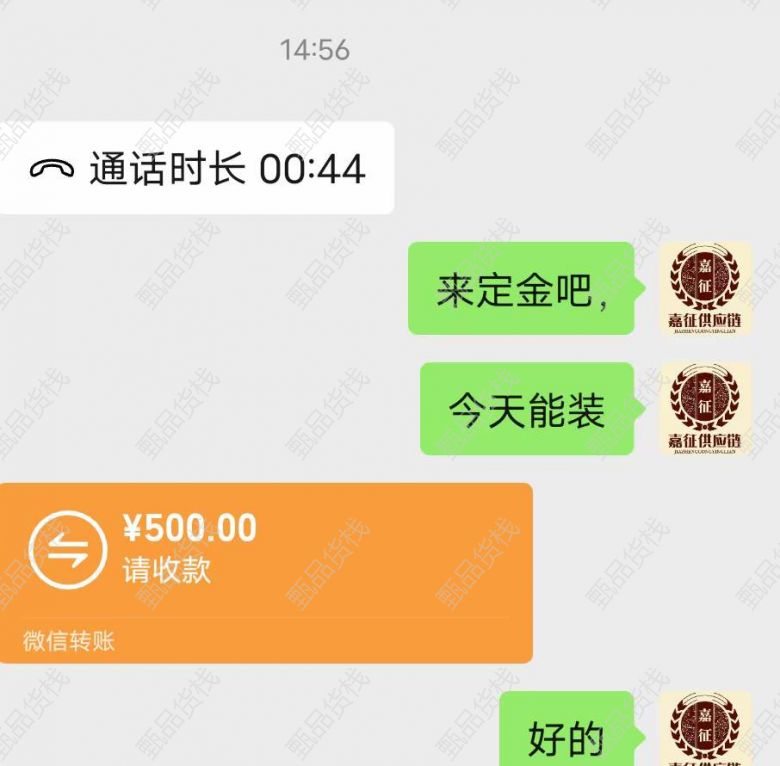This screenshot has height=766, width=780.
Task: Tap the call duration 00:44 bubble
Action: (x=197, y=168)
